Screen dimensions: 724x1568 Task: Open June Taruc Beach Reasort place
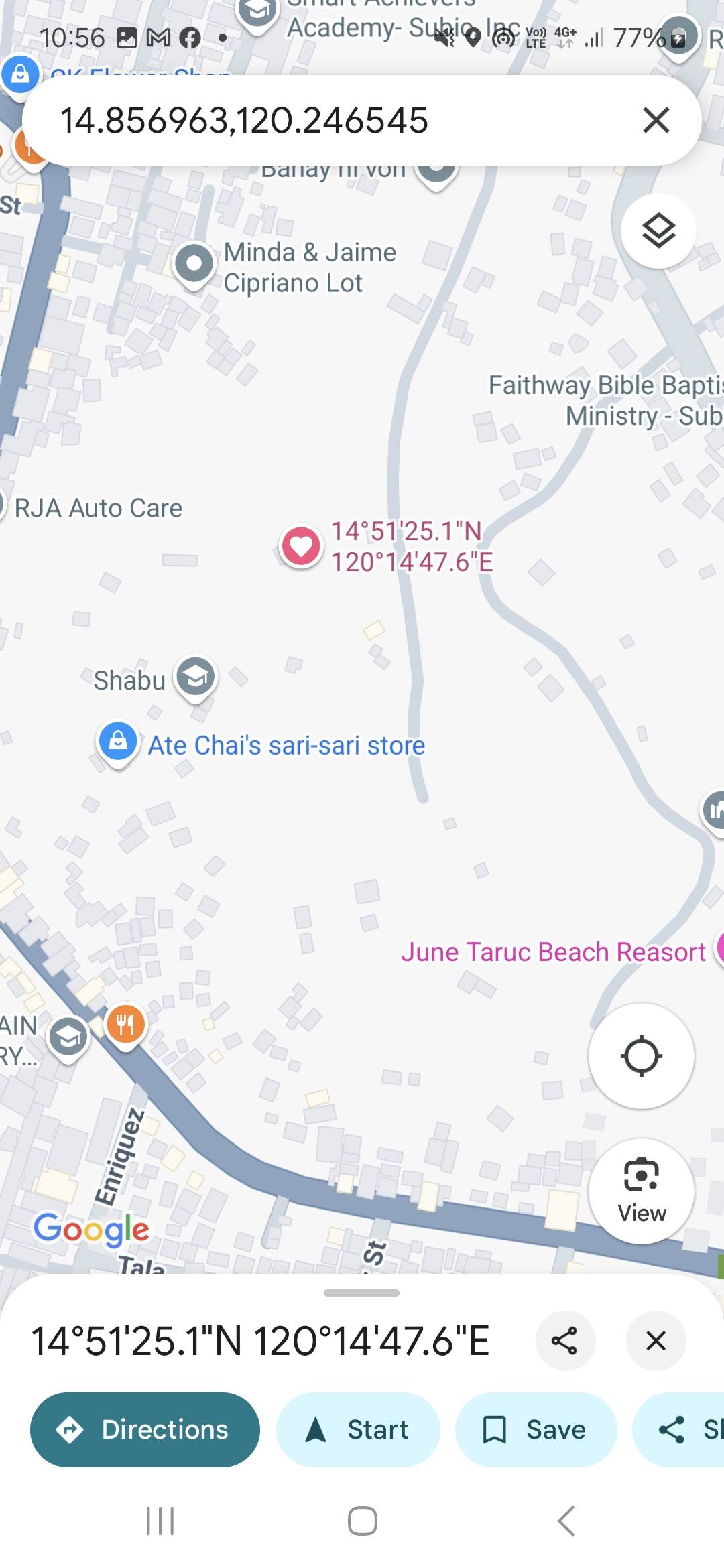(553, 952)
